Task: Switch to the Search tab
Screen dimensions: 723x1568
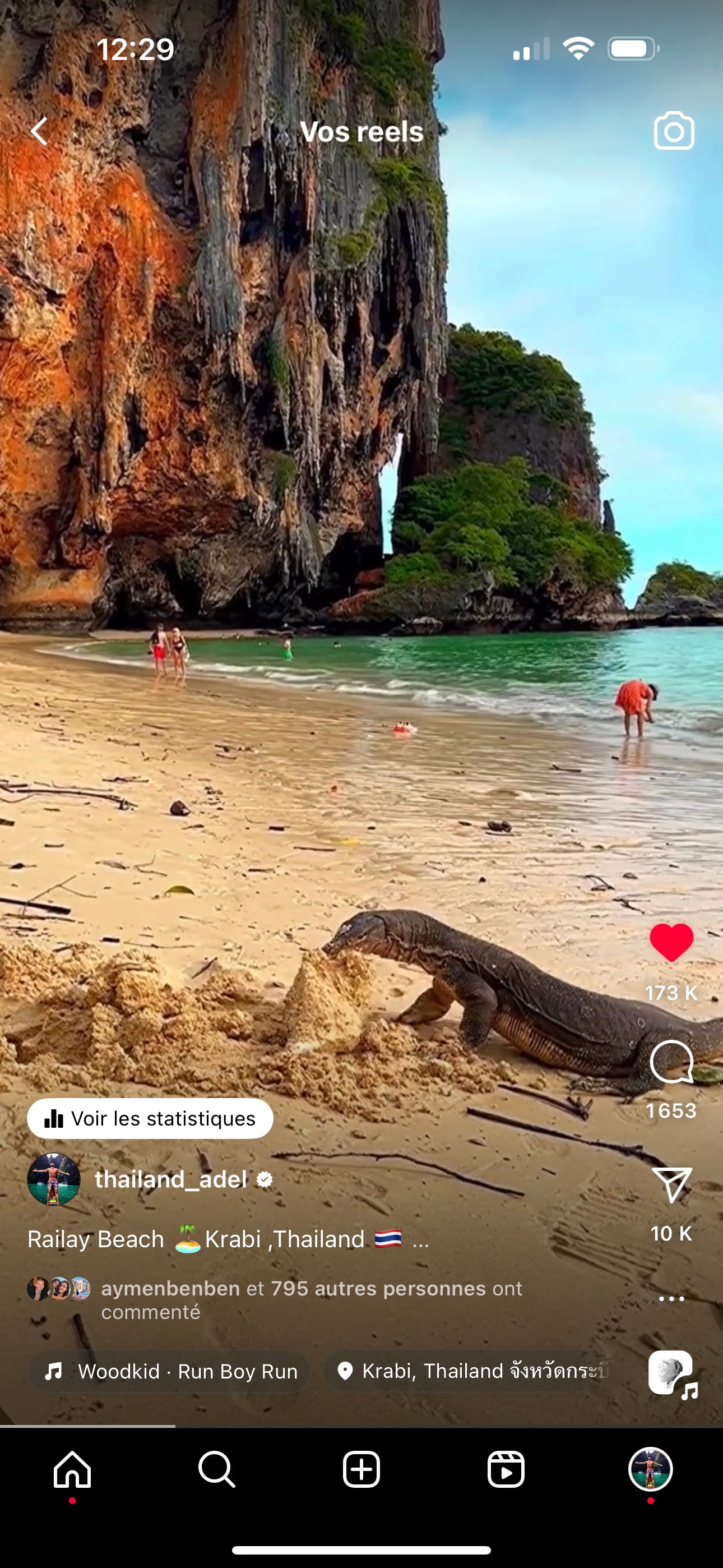Action: point(217,1469)
